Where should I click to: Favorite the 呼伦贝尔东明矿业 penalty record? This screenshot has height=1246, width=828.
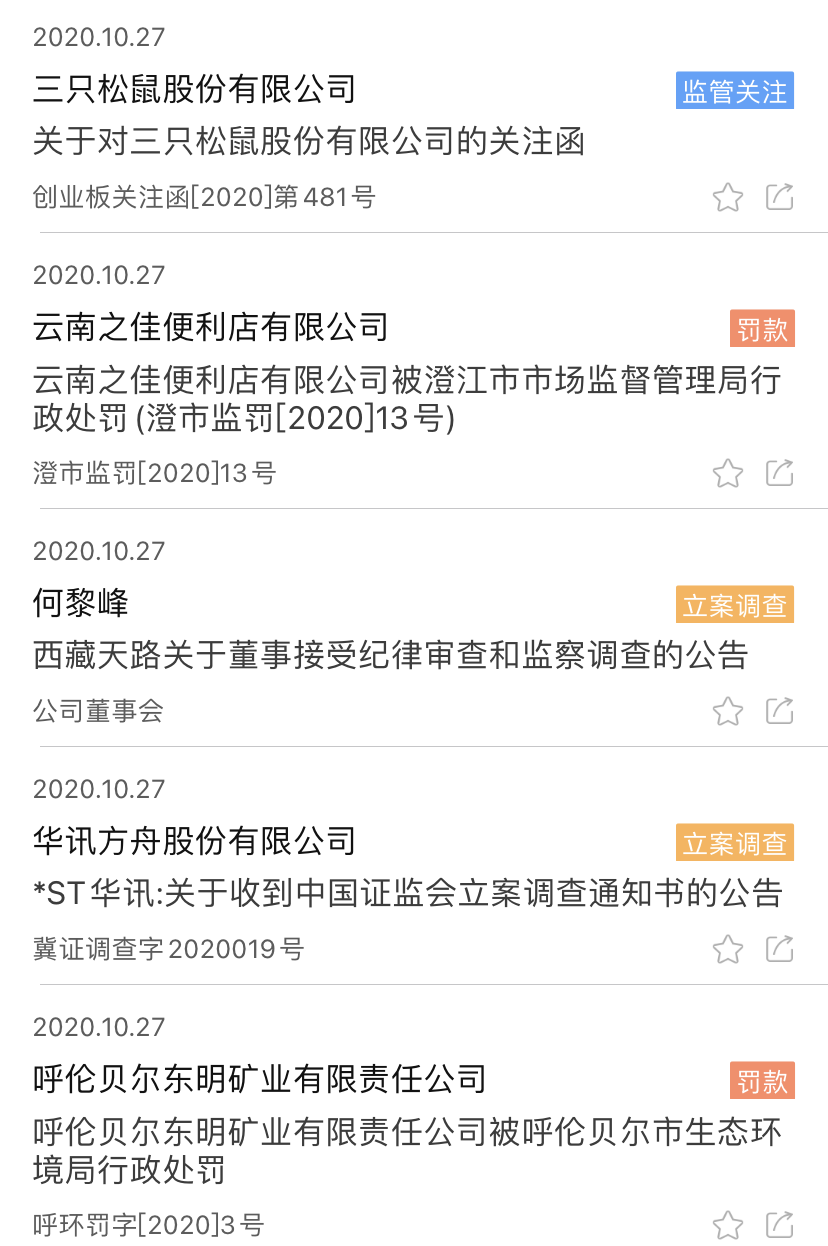click(x=727, y=1225)
